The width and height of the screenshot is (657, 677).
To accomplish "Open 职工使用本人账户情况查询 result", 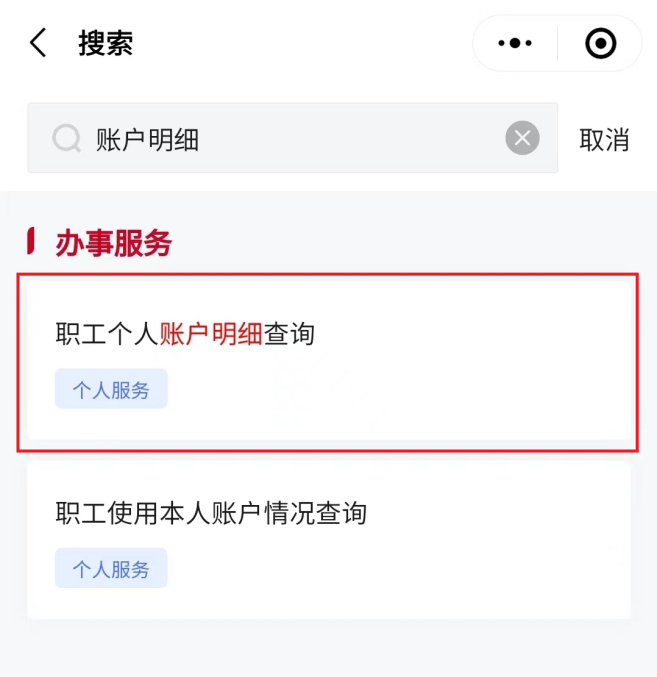I will click(327, 540).
